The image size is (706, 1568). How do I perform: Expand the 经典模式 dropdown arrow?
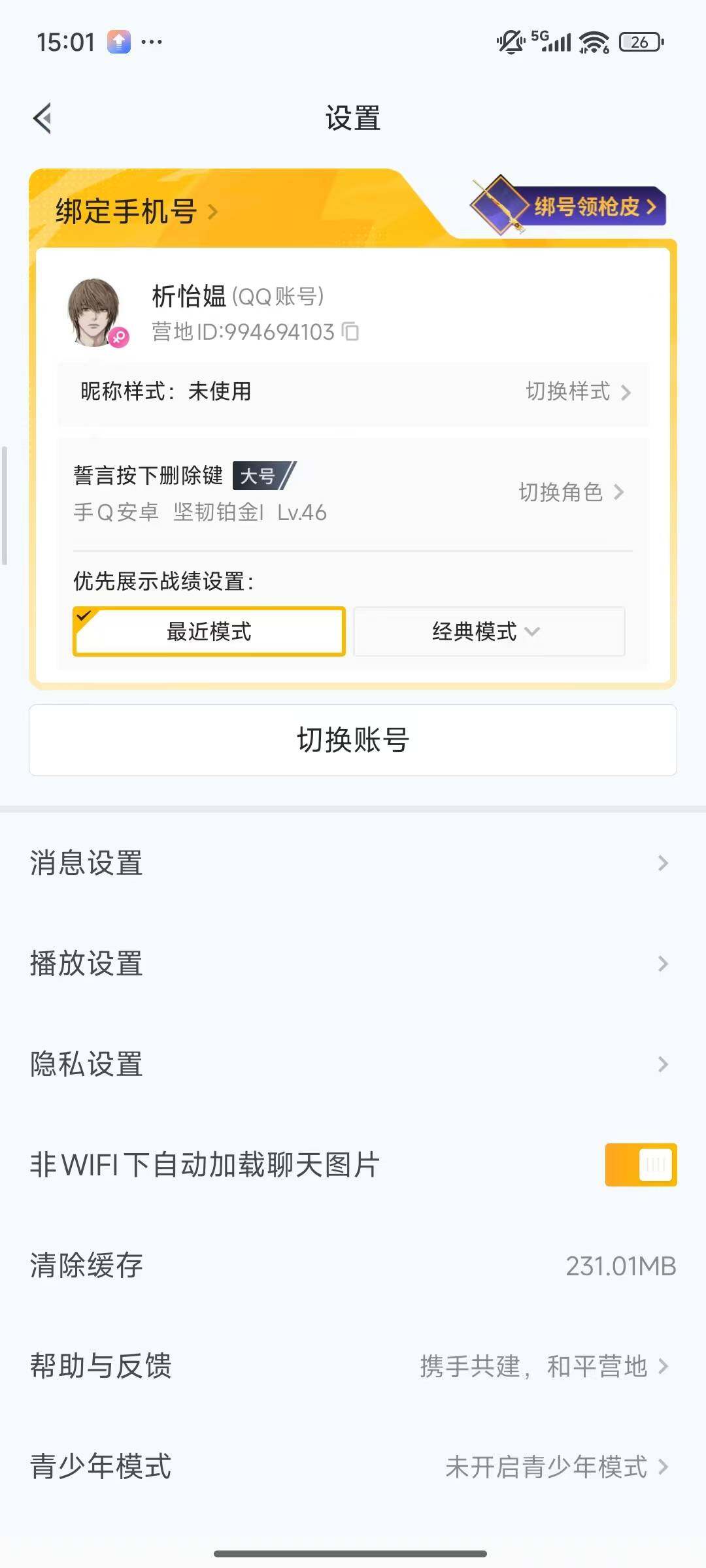[x=533, y=631]
